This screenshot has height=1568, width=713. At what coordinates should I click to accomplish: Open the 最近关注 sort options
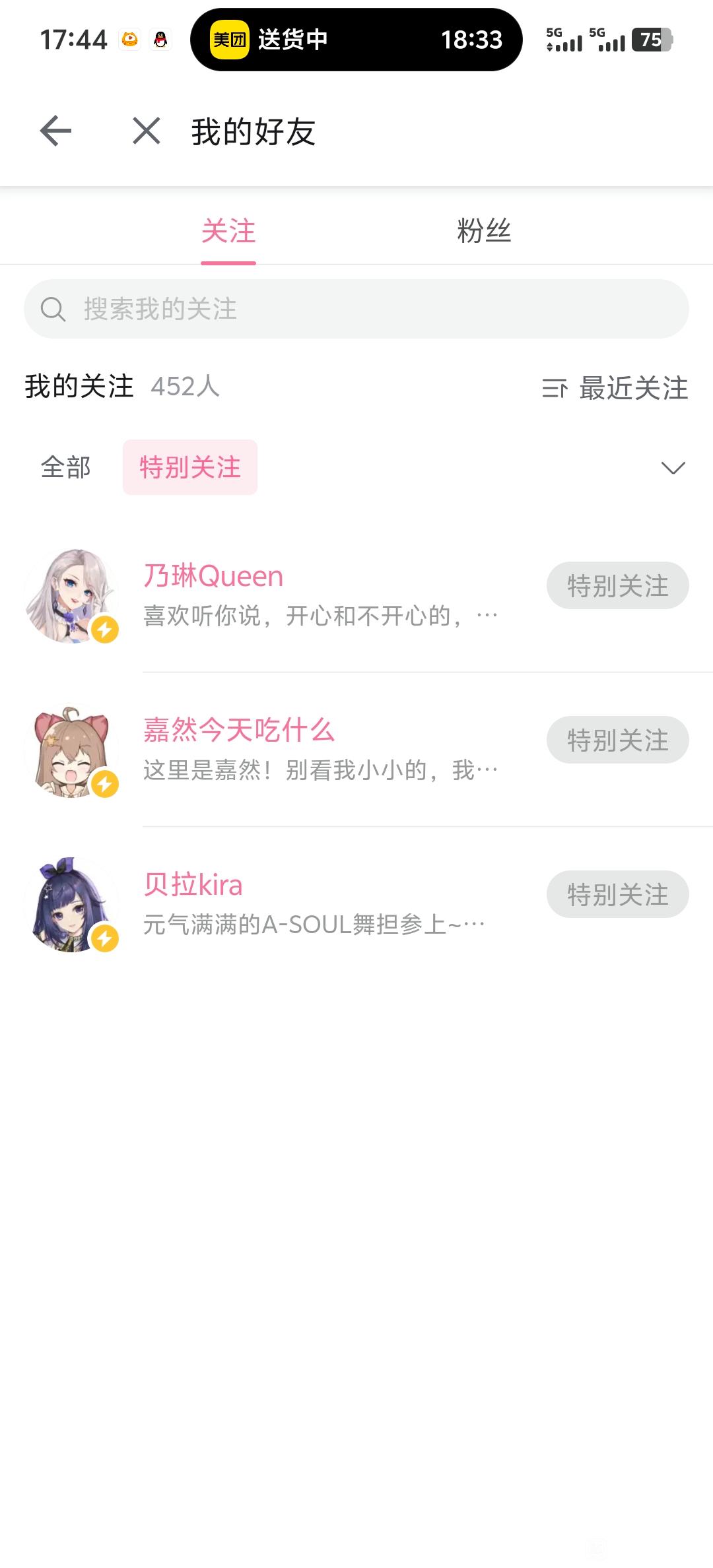coord(615,388)
